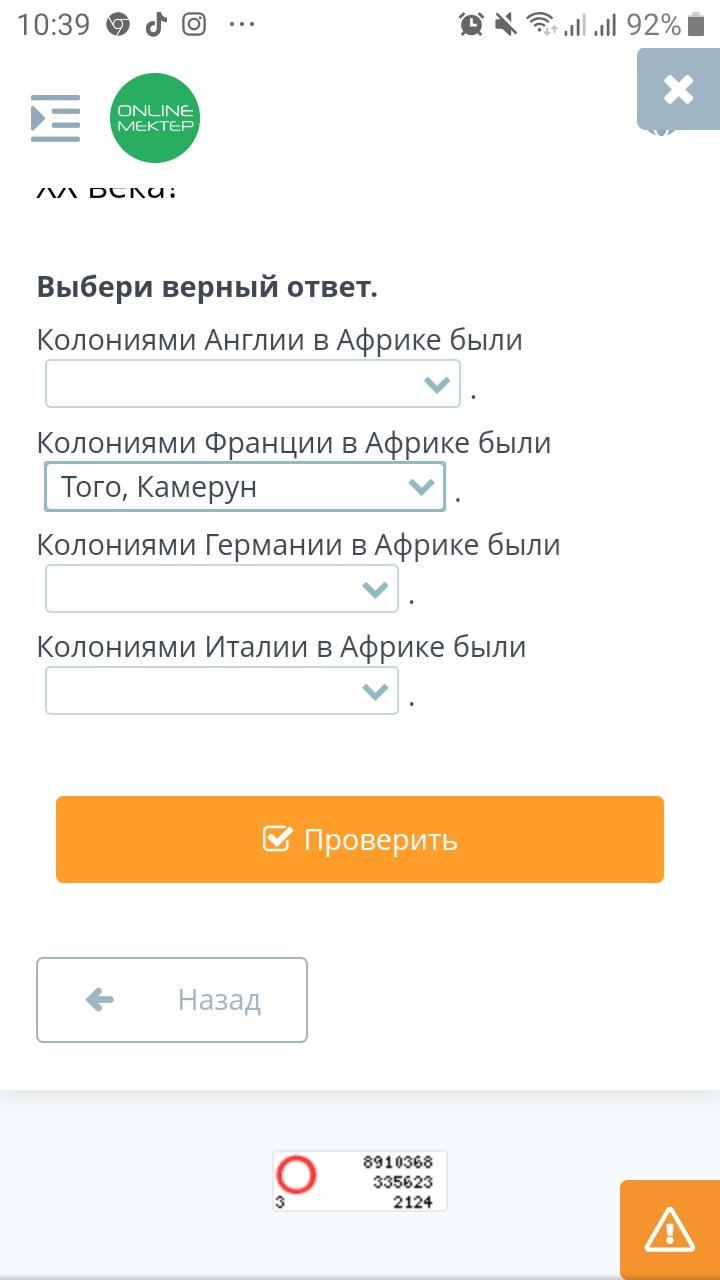
Task: Open the orange warning report button
Action: click(x=670, y=1230)
